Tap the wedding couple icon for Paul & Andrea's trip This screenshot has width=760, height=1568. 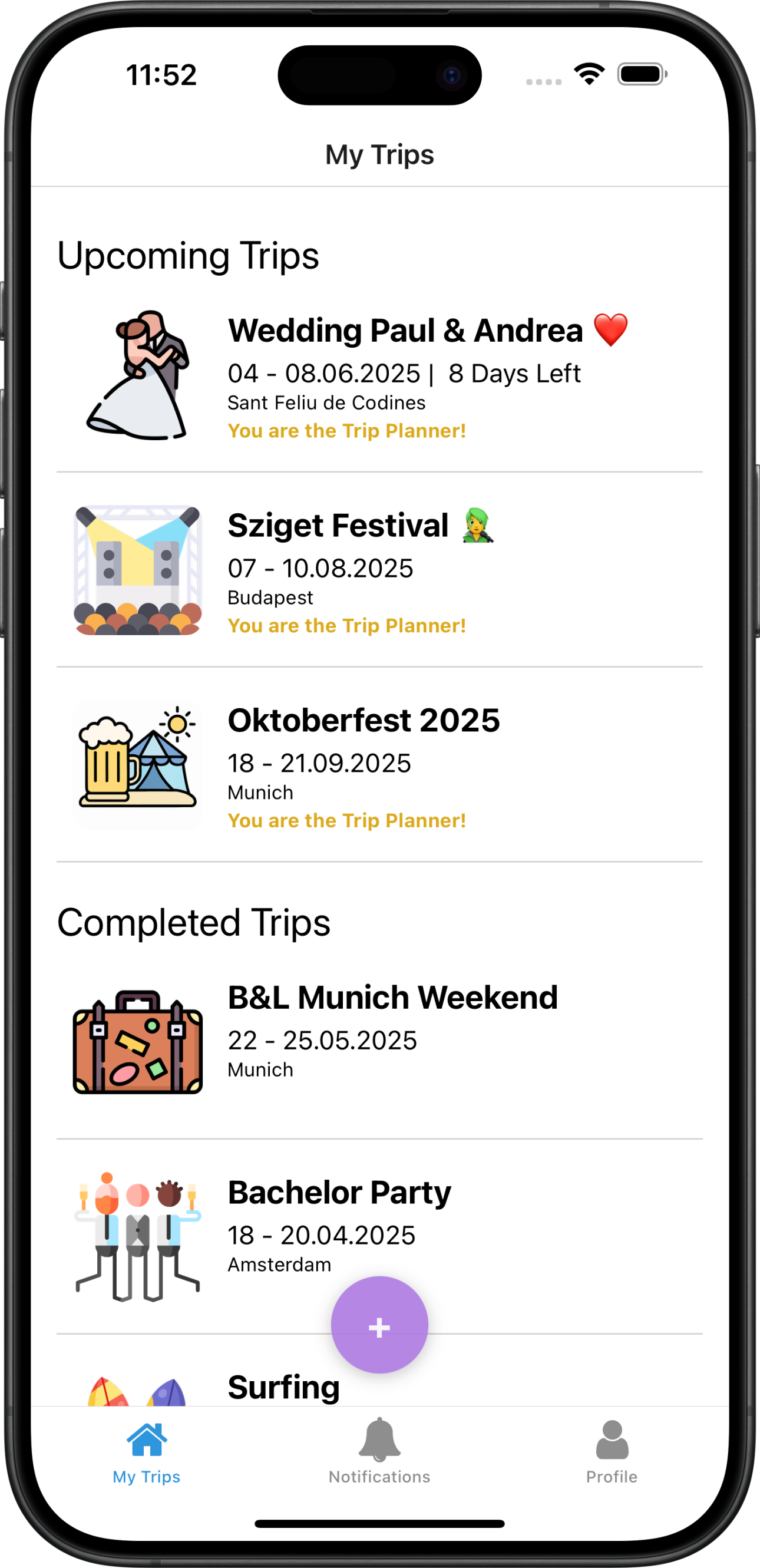[x=136, y=371]
